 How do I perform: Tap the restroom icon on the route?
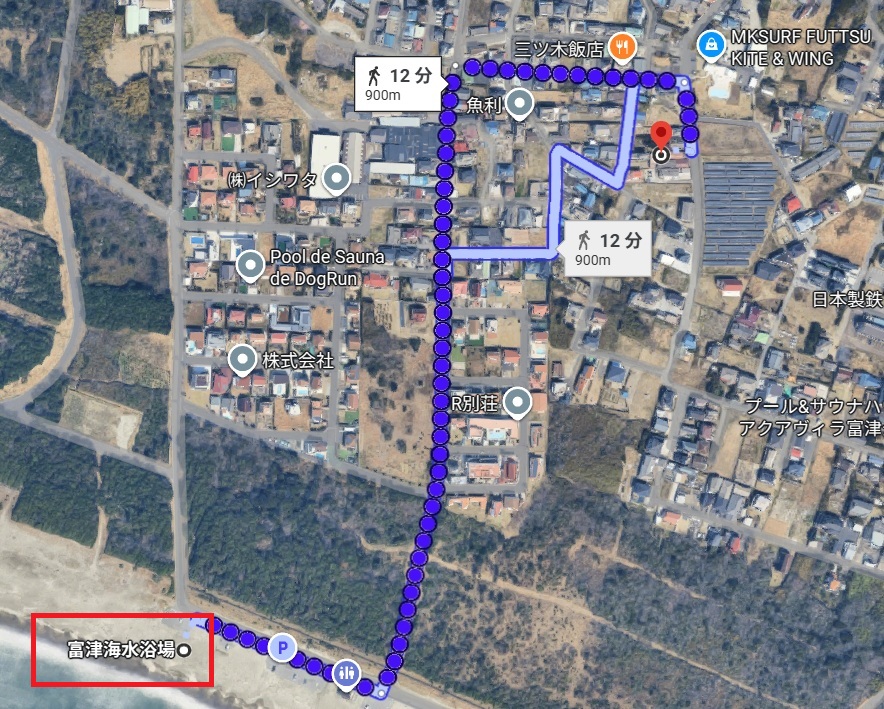(x=346, y=673)
